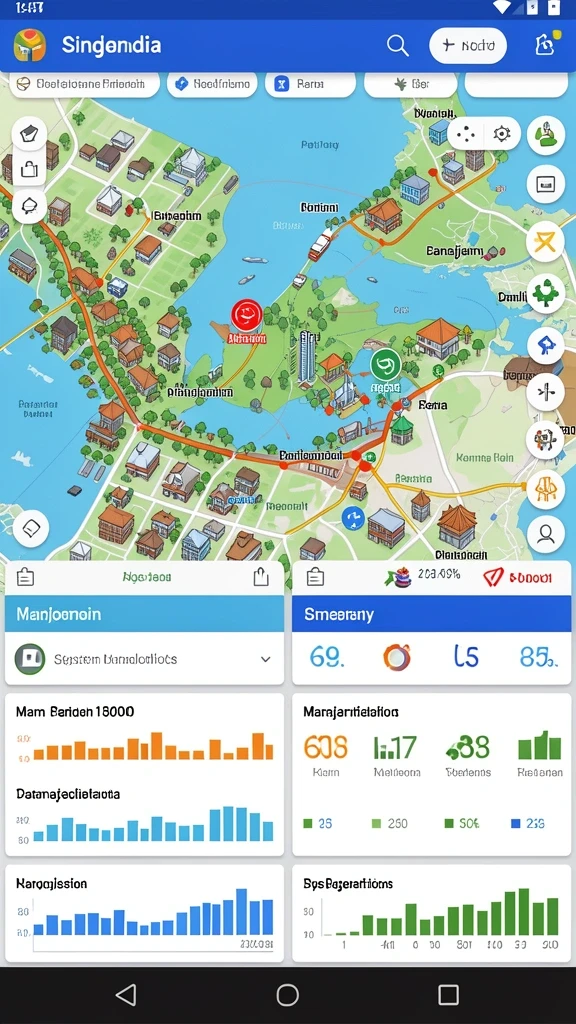
Task: Open the shopping bag button on the map
Action: point(29,170)
